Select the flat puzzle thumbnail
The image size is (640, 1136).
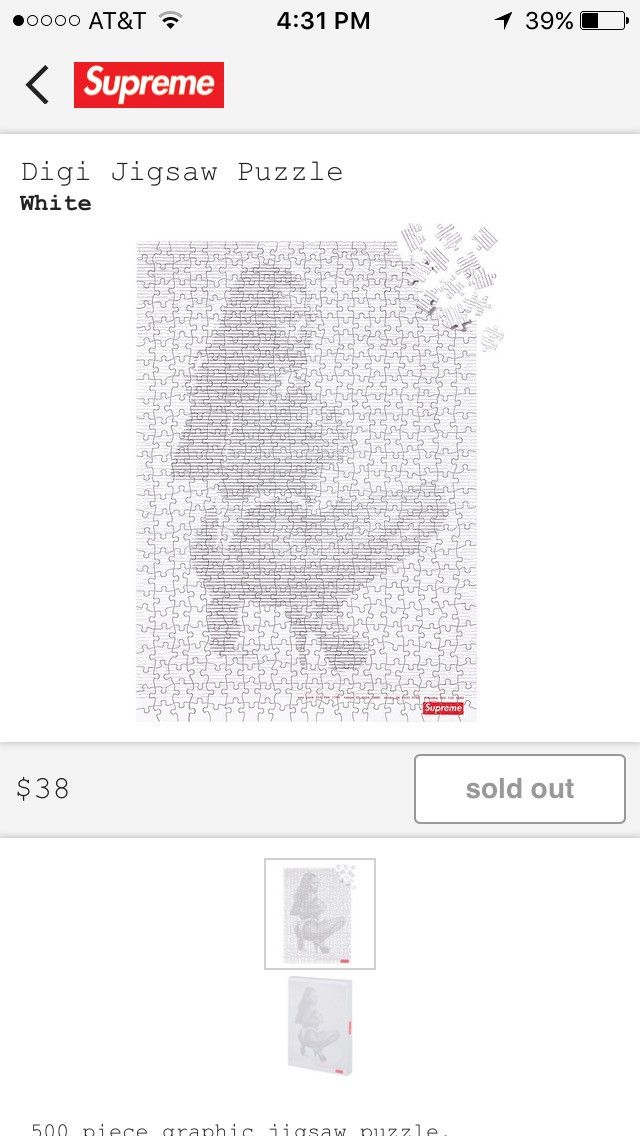[320, 914]
